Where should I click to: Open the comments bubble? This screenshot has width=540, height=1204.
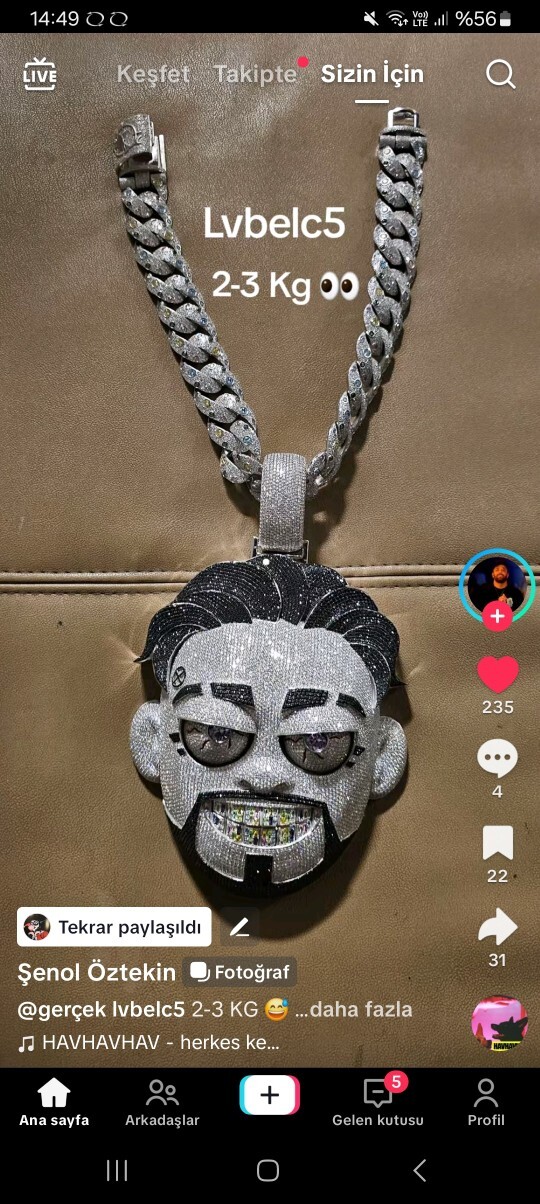[x=497, y=759]
